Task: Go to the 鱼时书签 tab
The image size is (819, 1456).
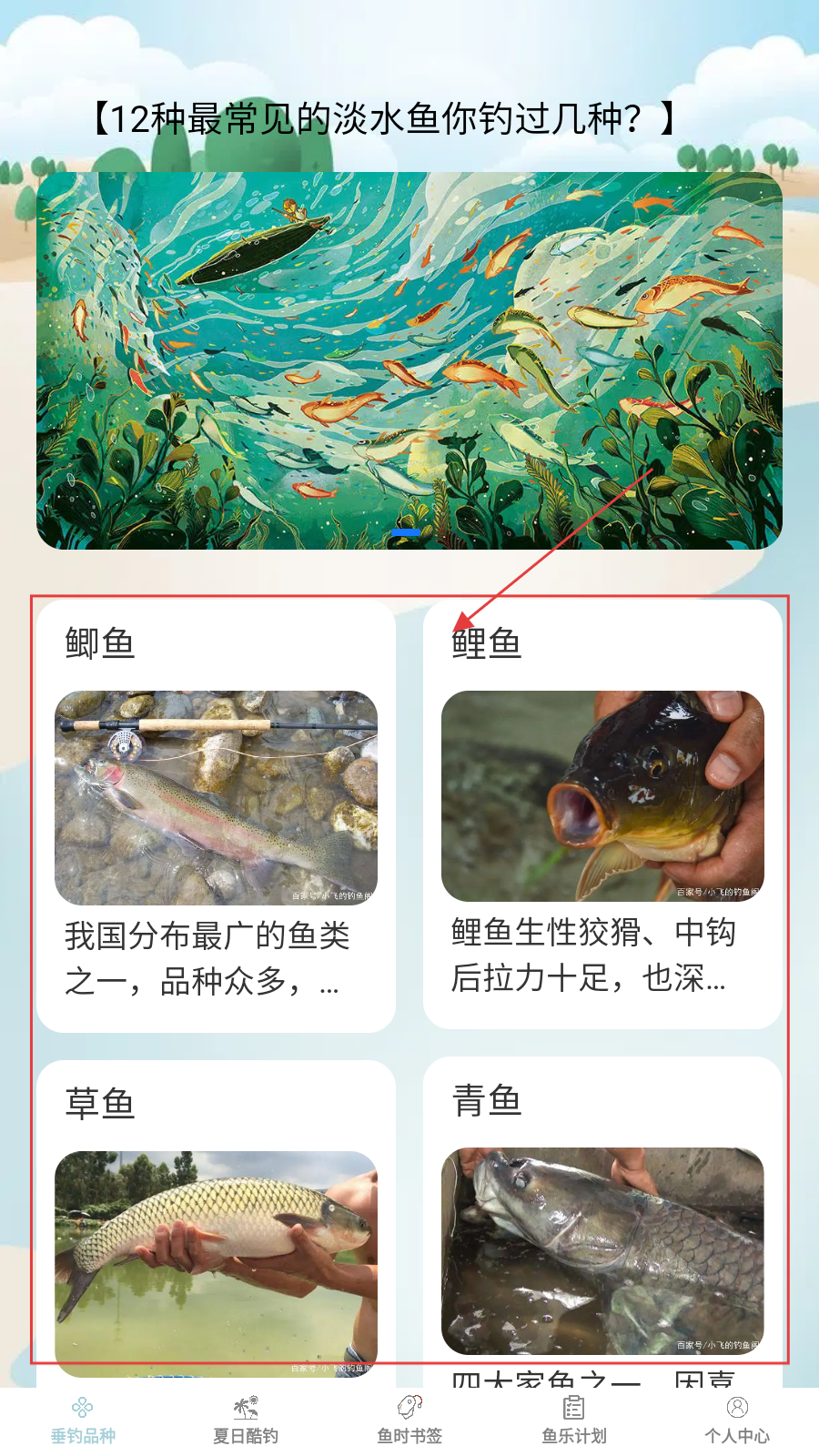Action: tap(409, 1421)
